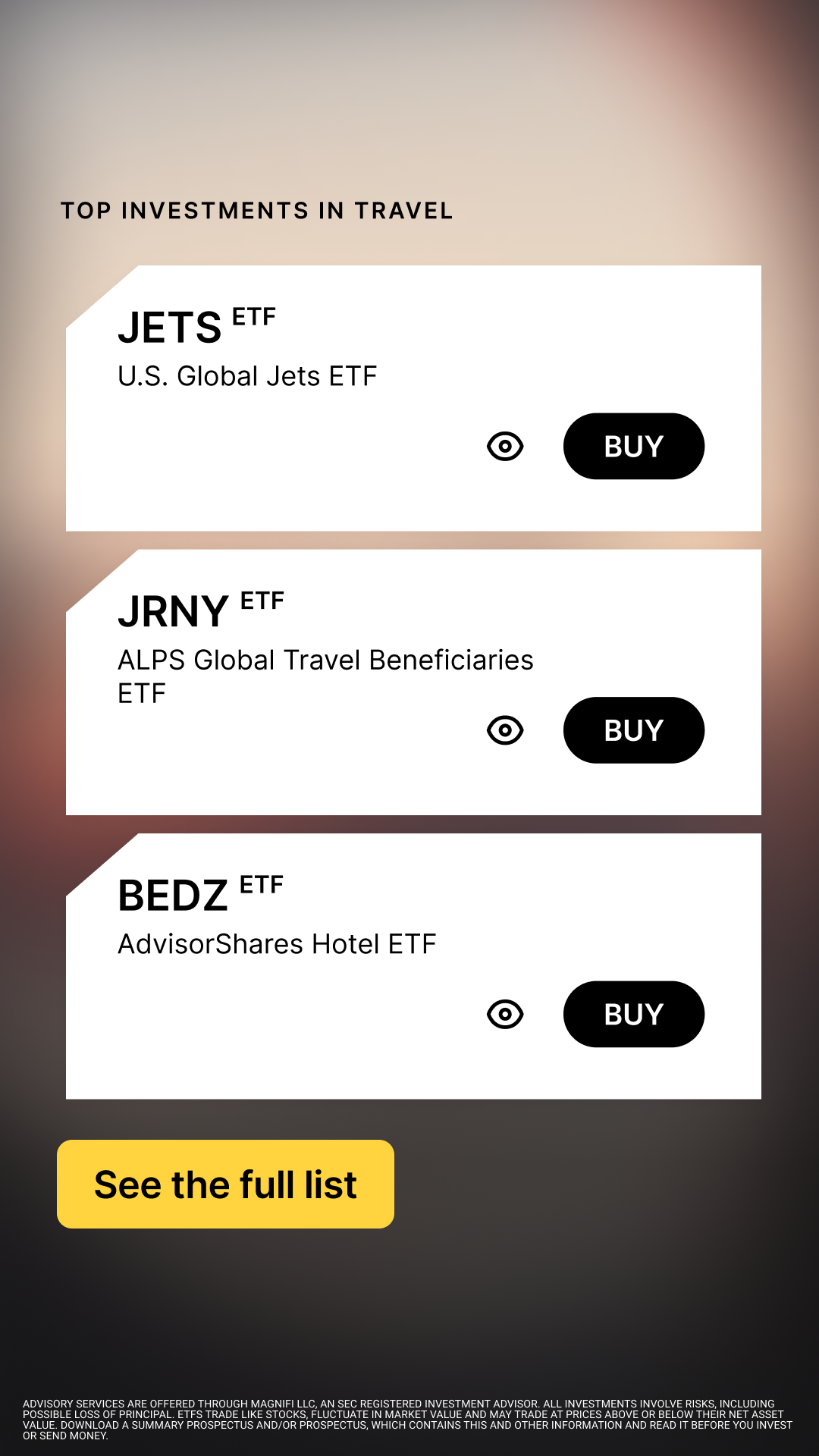The image size is (819, 1456).
Task: Tap the eye icon for BEDZ
Action: (505, 1014)
